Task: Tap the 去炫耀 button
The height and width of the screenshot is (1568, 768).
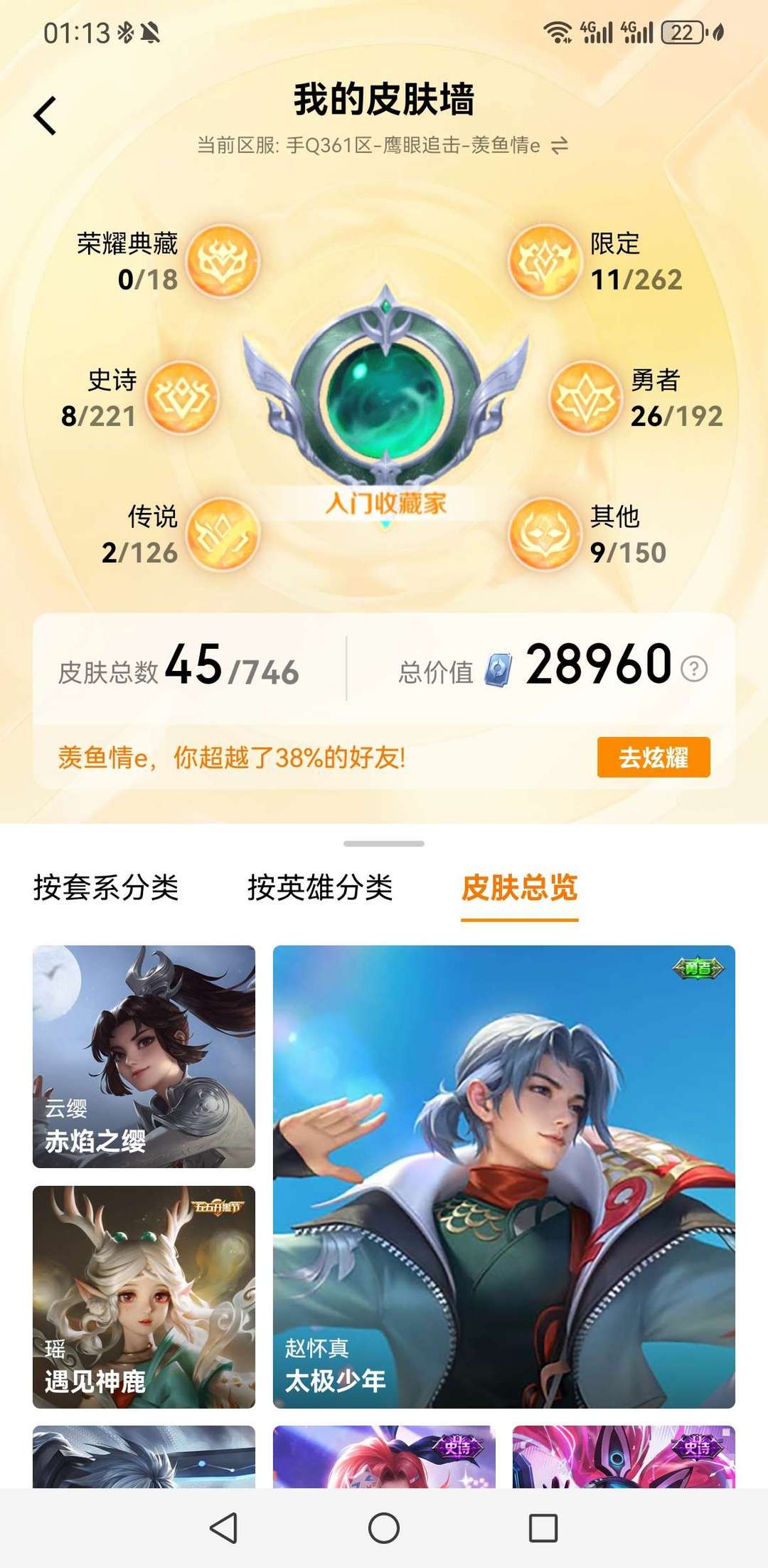Action: 653,757
